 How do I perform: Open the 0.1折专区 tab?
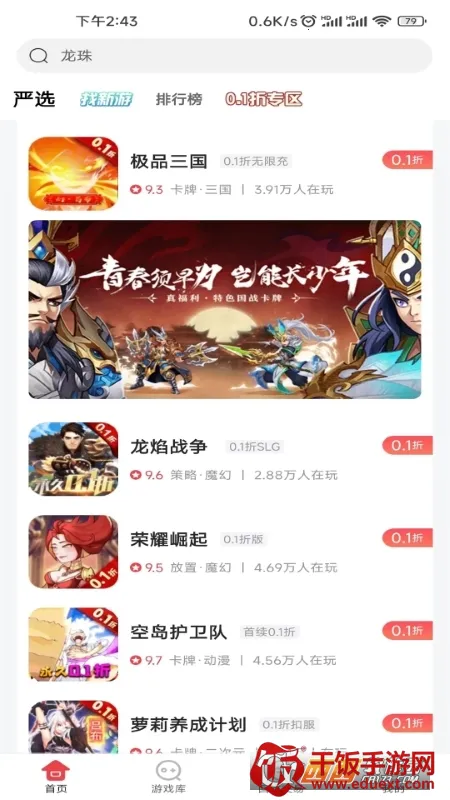[x=264, y=99]
